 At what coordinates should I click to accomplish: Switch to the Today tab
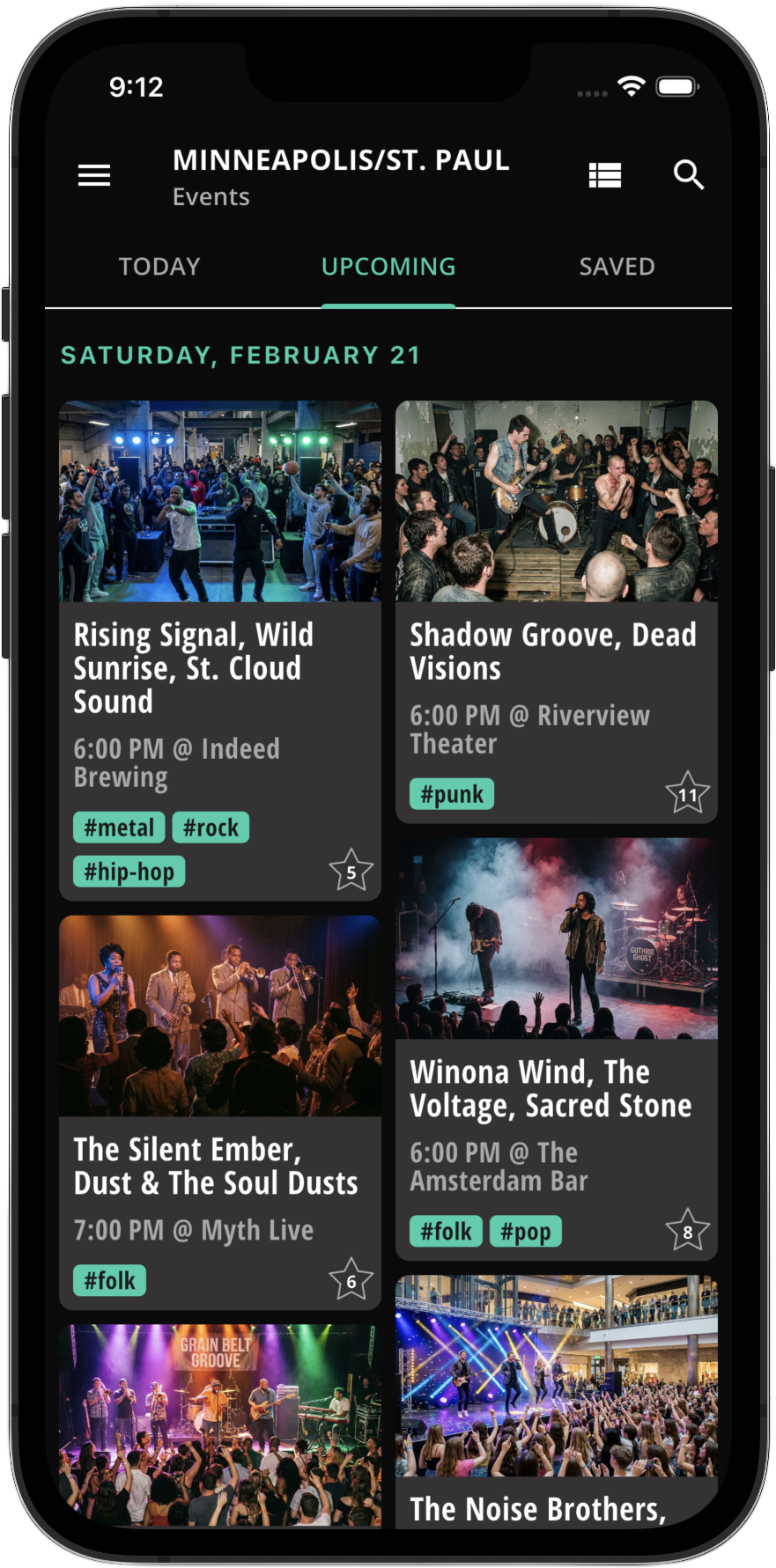[159, 267]
